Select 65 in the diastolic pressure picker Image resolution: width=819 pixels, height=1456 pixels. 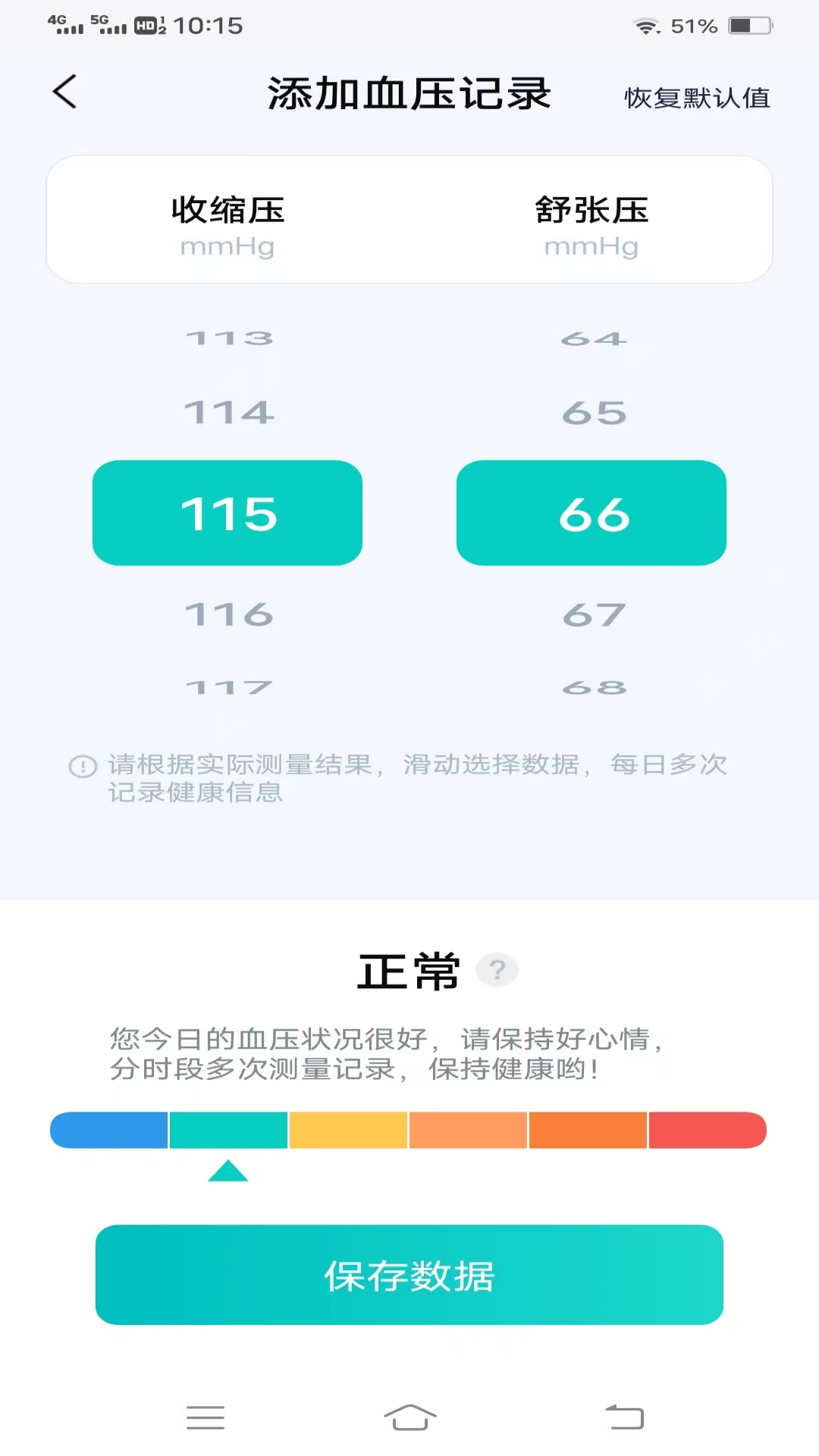pos(594,413)
